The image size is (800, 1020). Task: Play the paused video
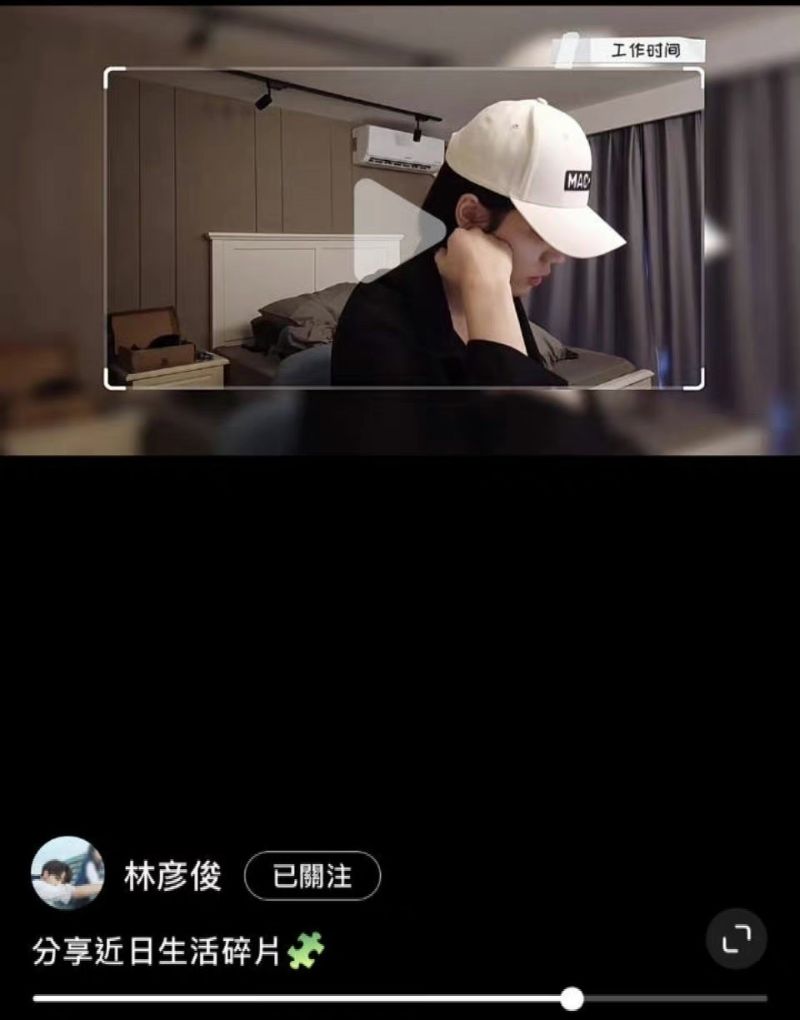(x=398, y=229)
